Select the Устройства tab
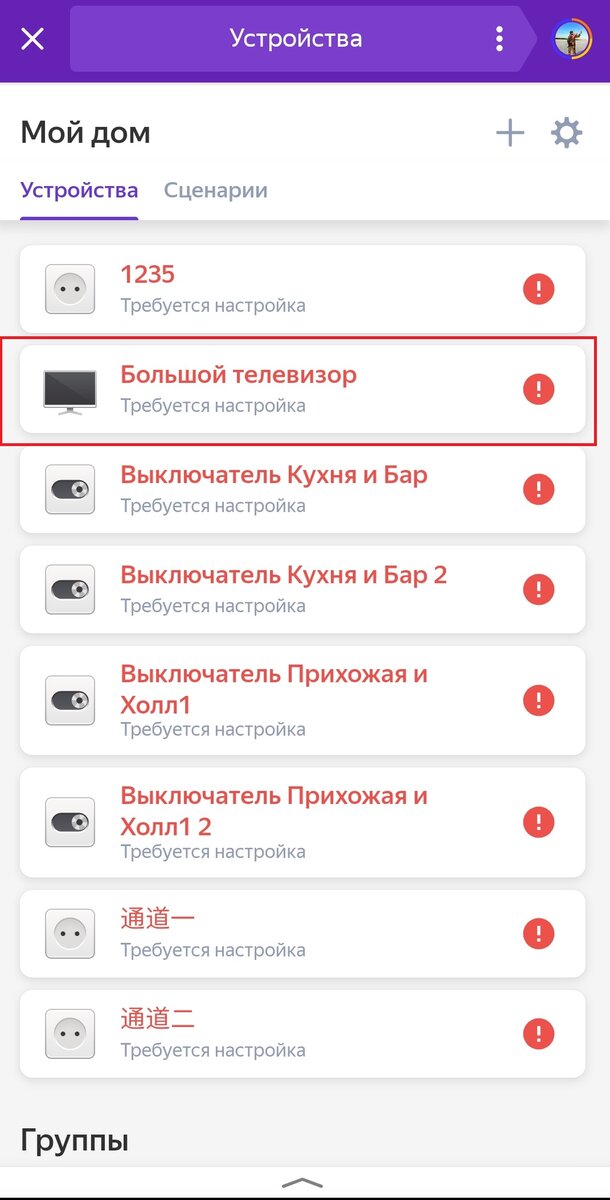610x1200 pixels. pos(79,190)
